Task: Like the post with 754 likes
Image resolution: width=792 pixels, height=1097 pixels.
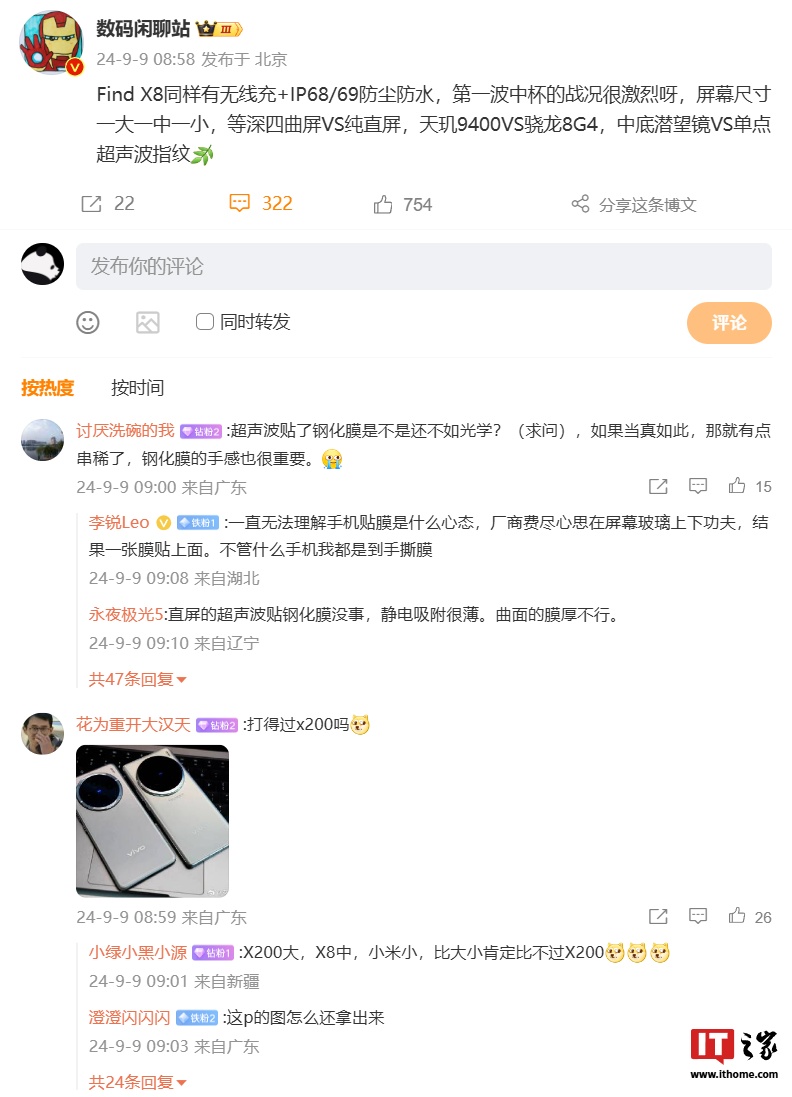Action: click(402, 205)
